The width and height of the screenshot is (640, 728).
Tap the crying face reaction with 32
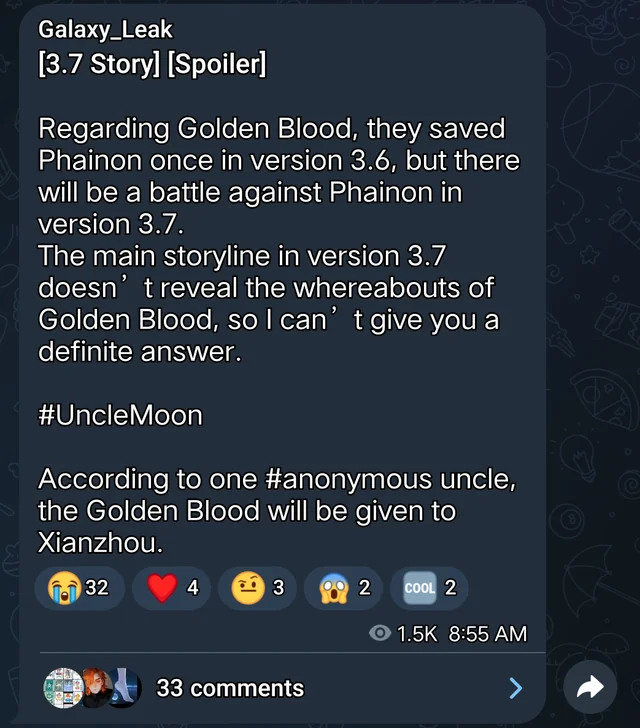tap(79, 588)
